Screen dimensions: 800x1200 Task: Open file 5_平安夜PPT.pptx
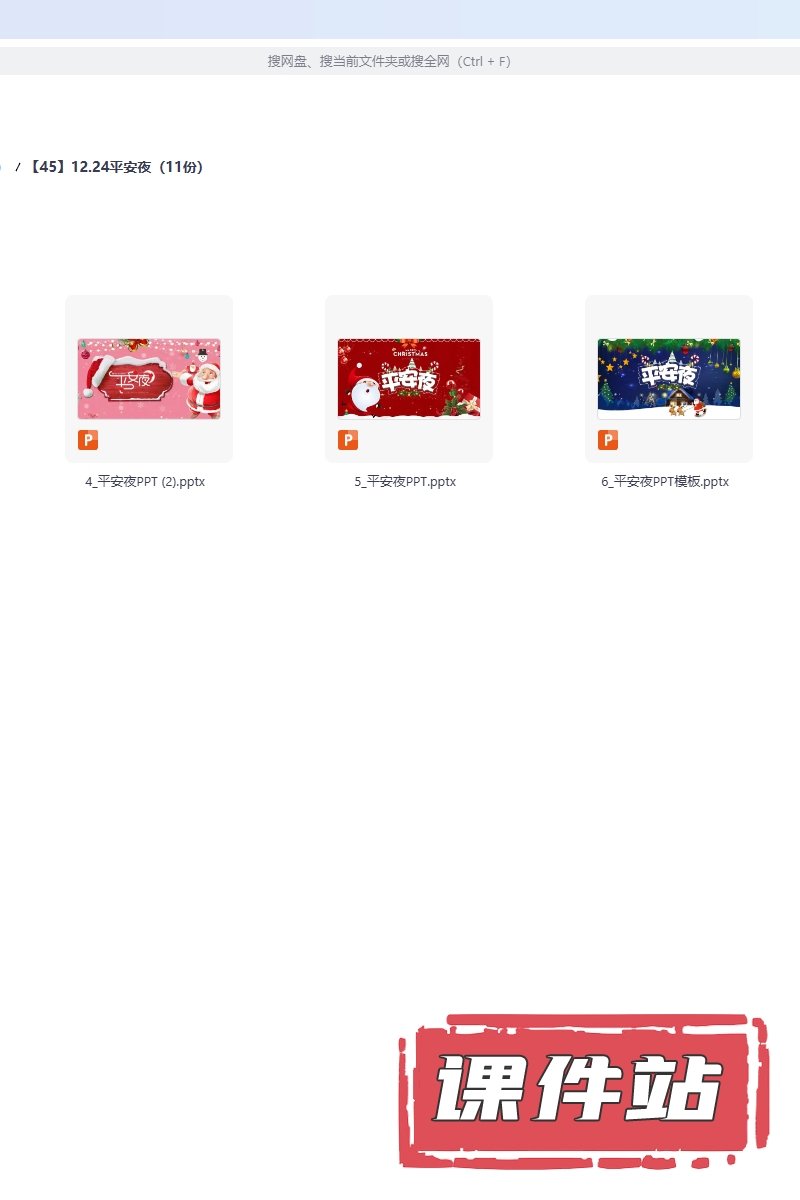pos(409,379)
